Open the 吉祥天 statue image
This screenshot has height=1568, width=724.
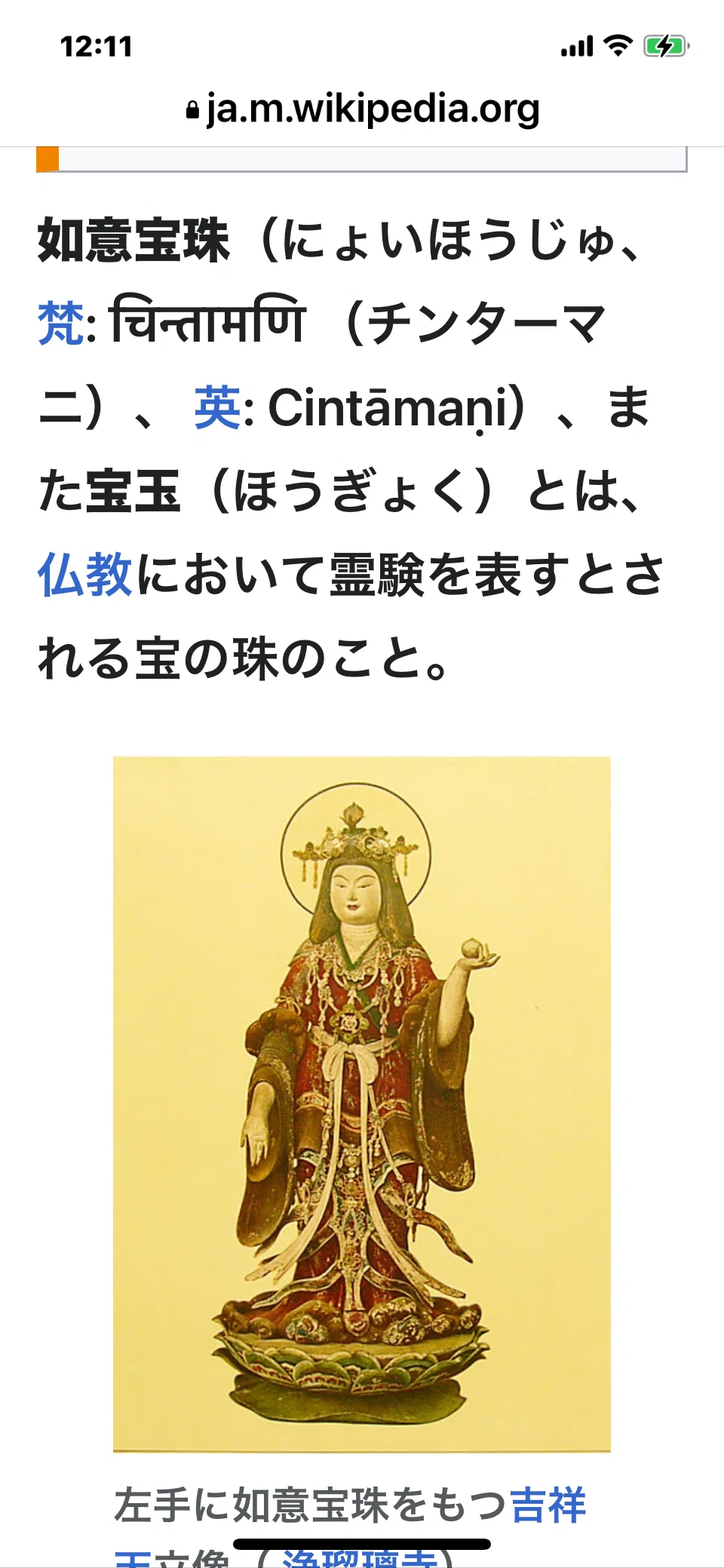coord(362,1104)
